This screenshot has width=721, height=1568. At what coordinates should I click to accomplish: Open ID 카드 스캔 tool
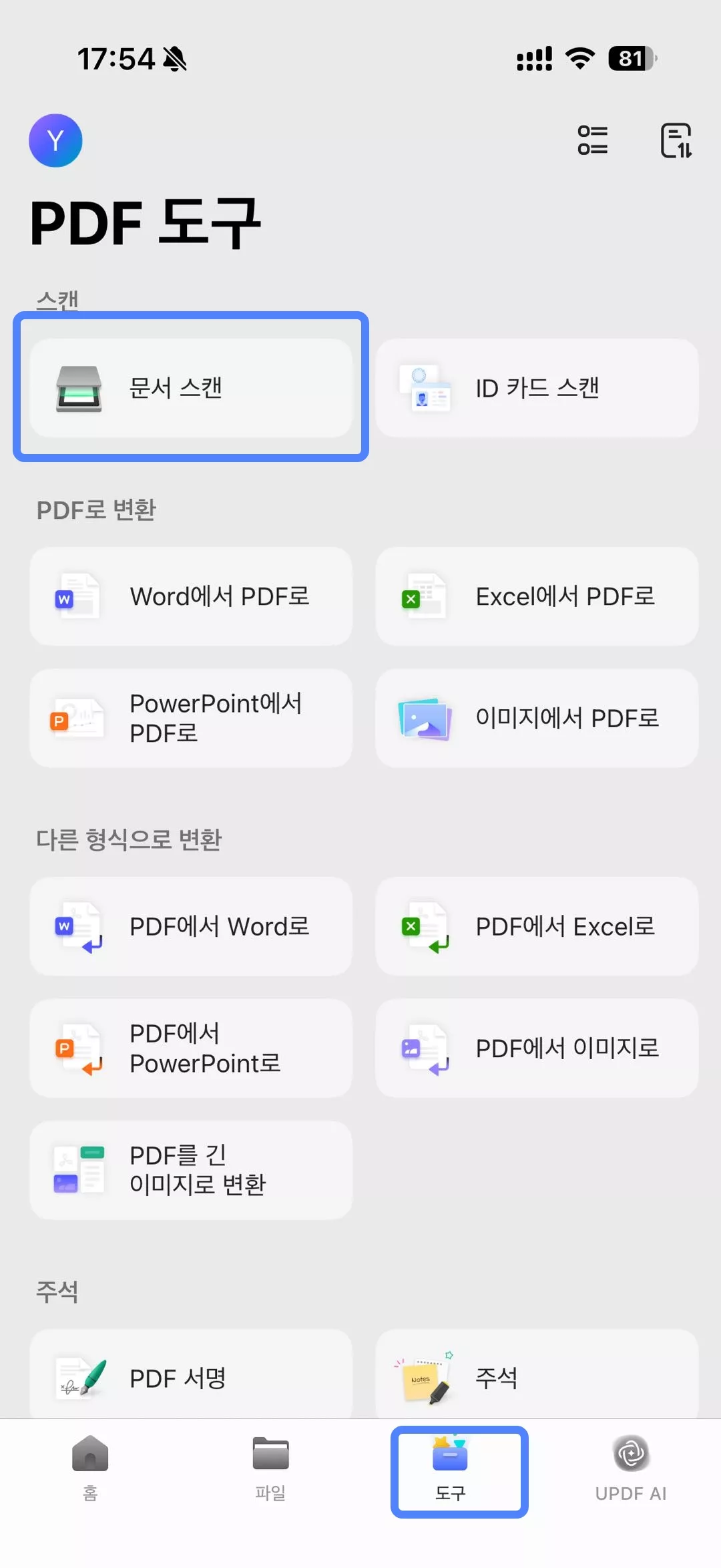click(537, 387)
